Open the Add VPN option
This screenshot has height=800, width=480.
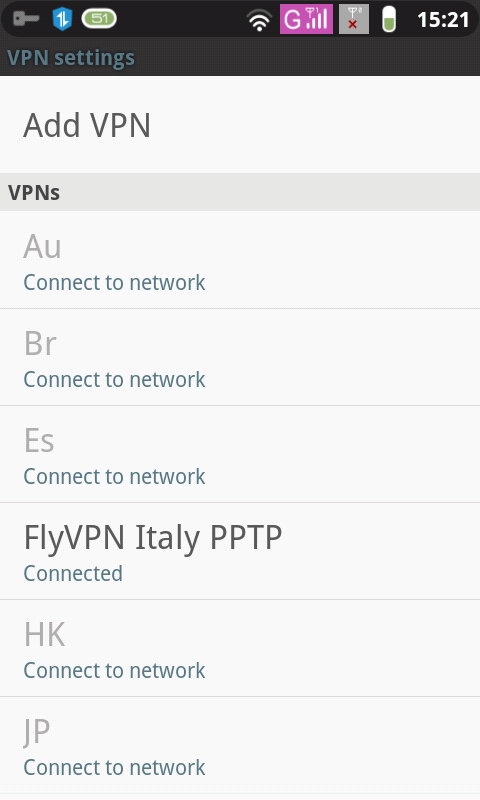click(x=240, y=125)
